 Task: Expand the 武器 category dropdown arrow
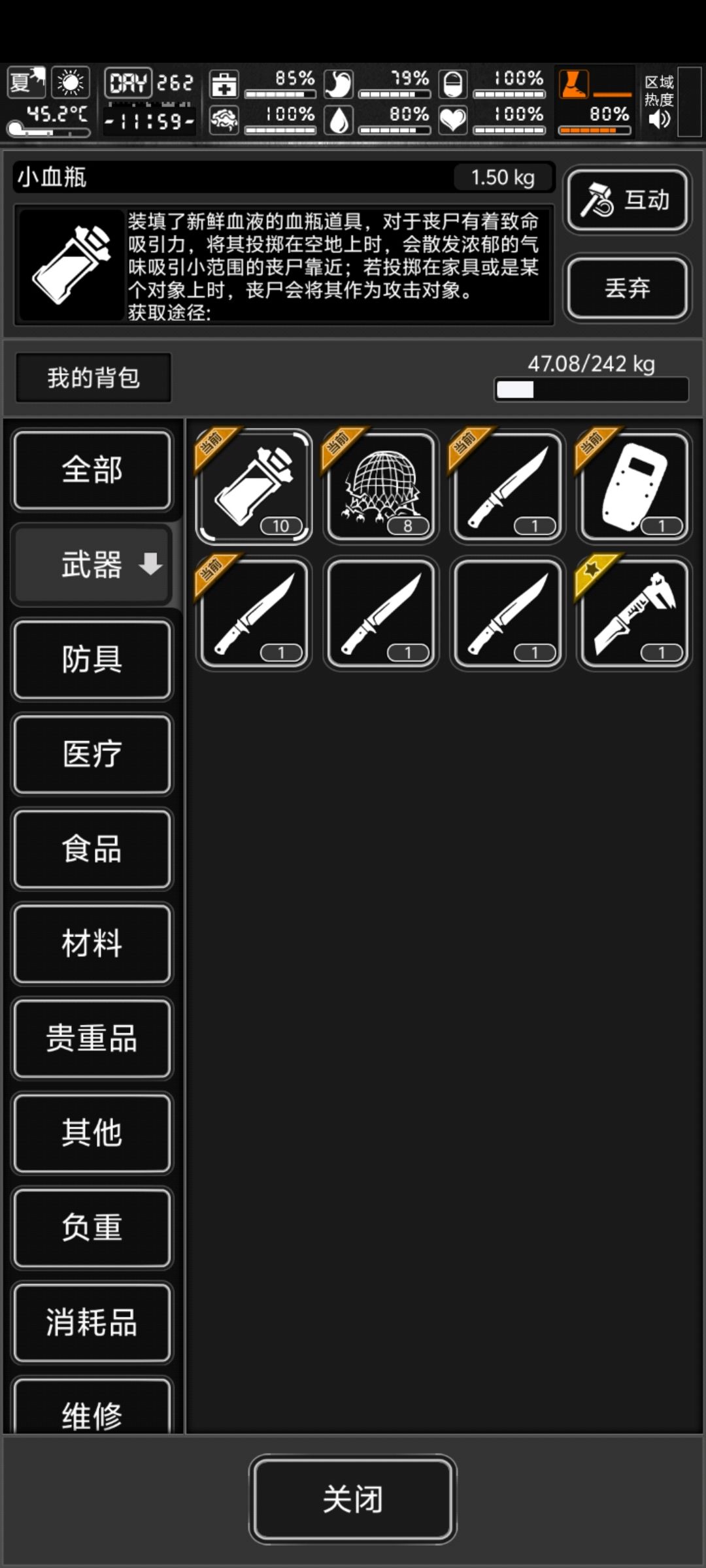[x=149, y=566]
